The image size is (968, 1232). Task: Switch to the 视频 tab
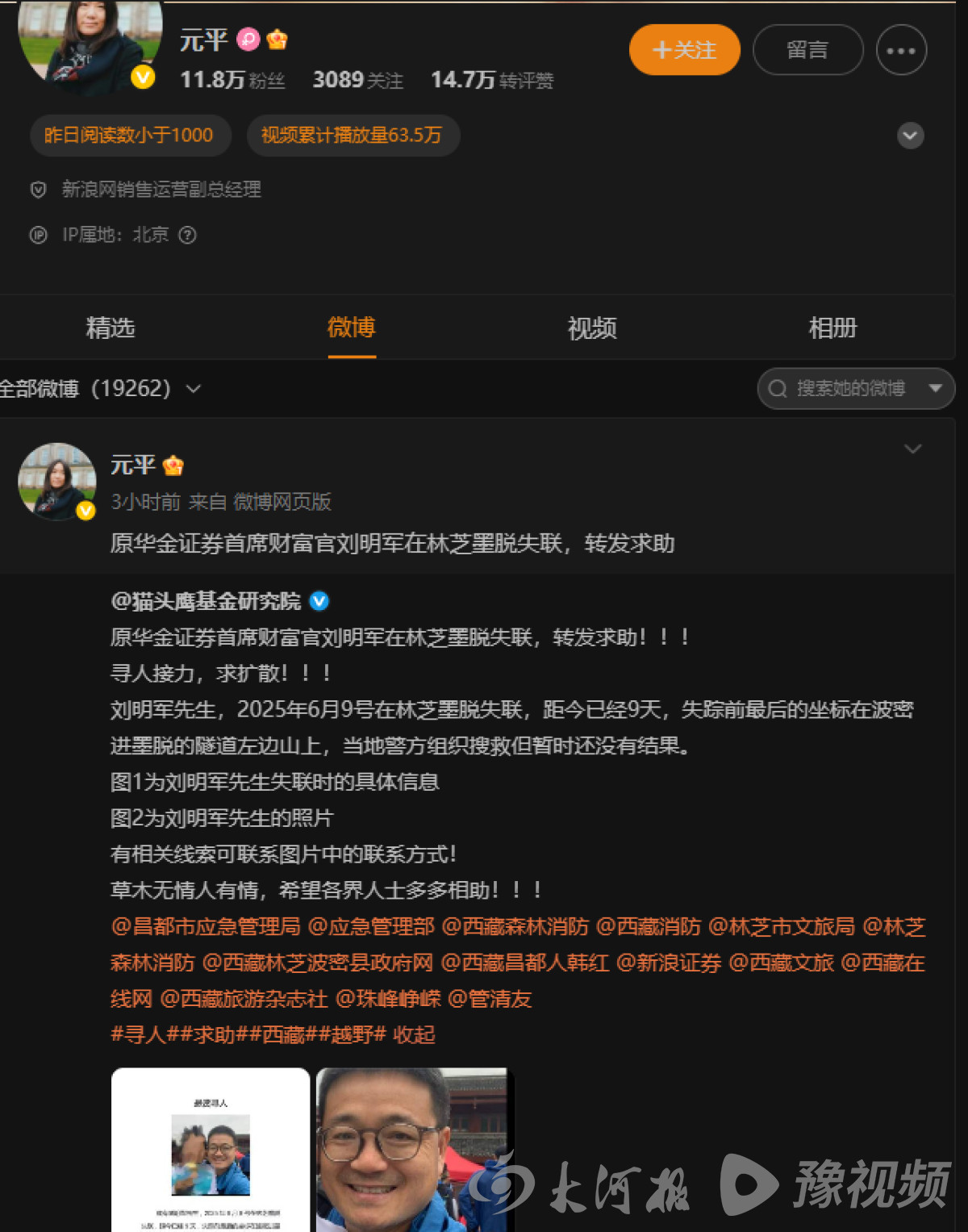click(x=592, y=328)
